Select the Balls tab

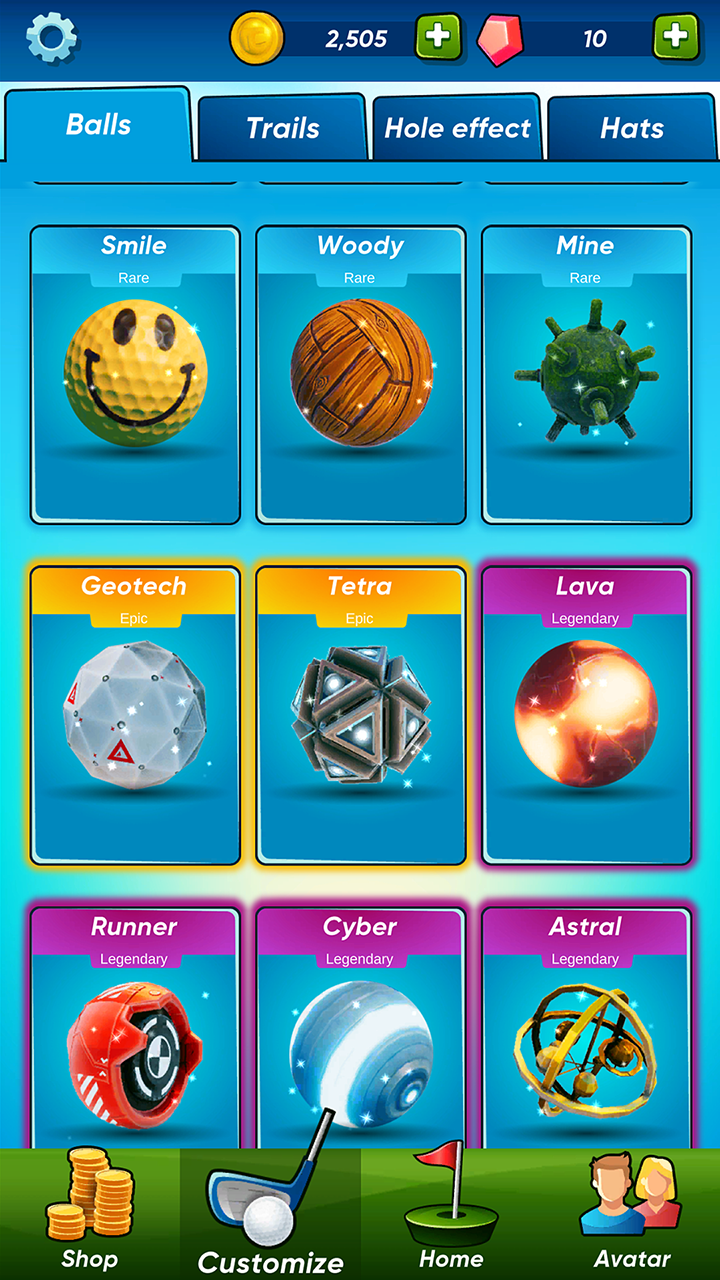tap(98, 125)
